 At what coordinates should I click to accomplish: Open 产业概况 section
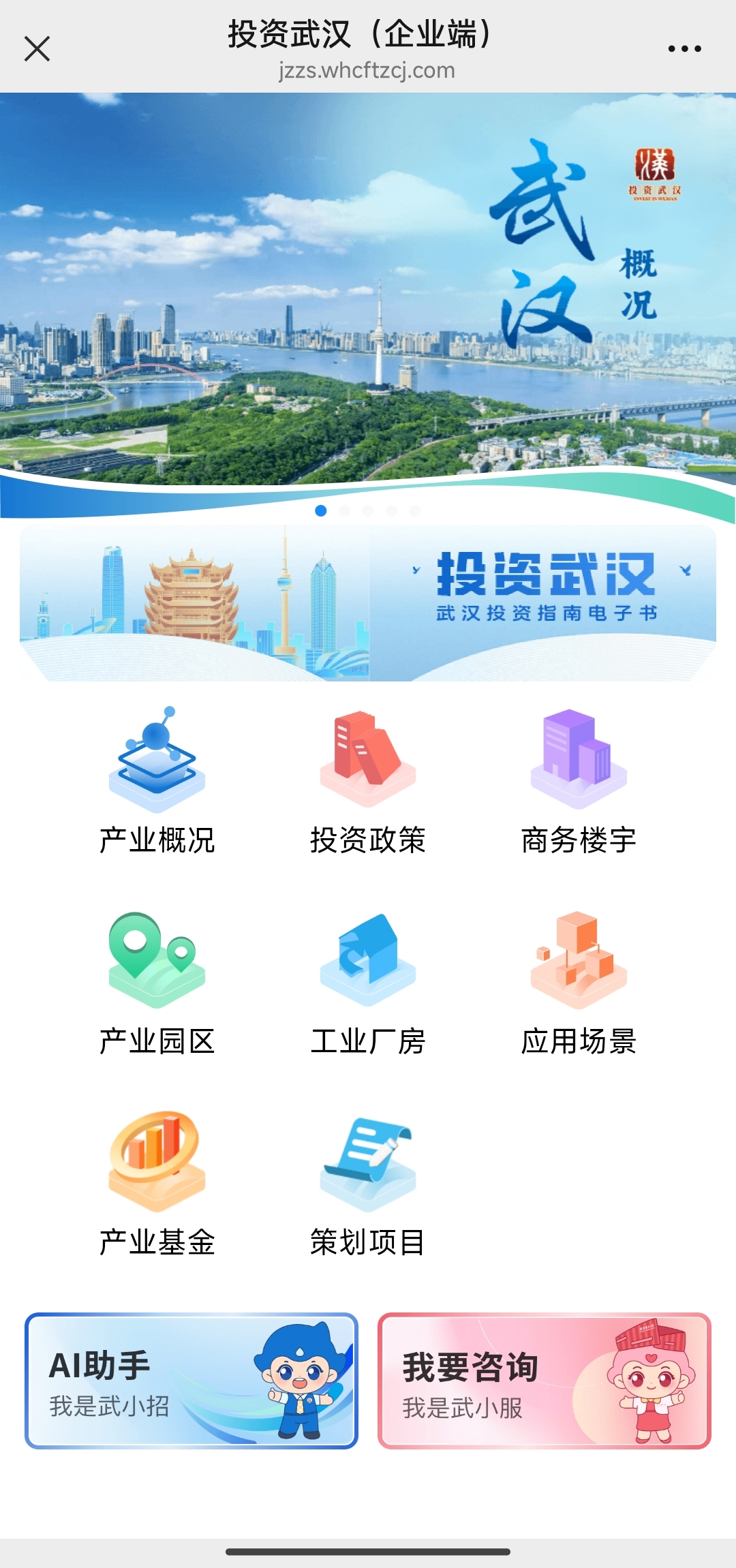(x=157, y=781)
